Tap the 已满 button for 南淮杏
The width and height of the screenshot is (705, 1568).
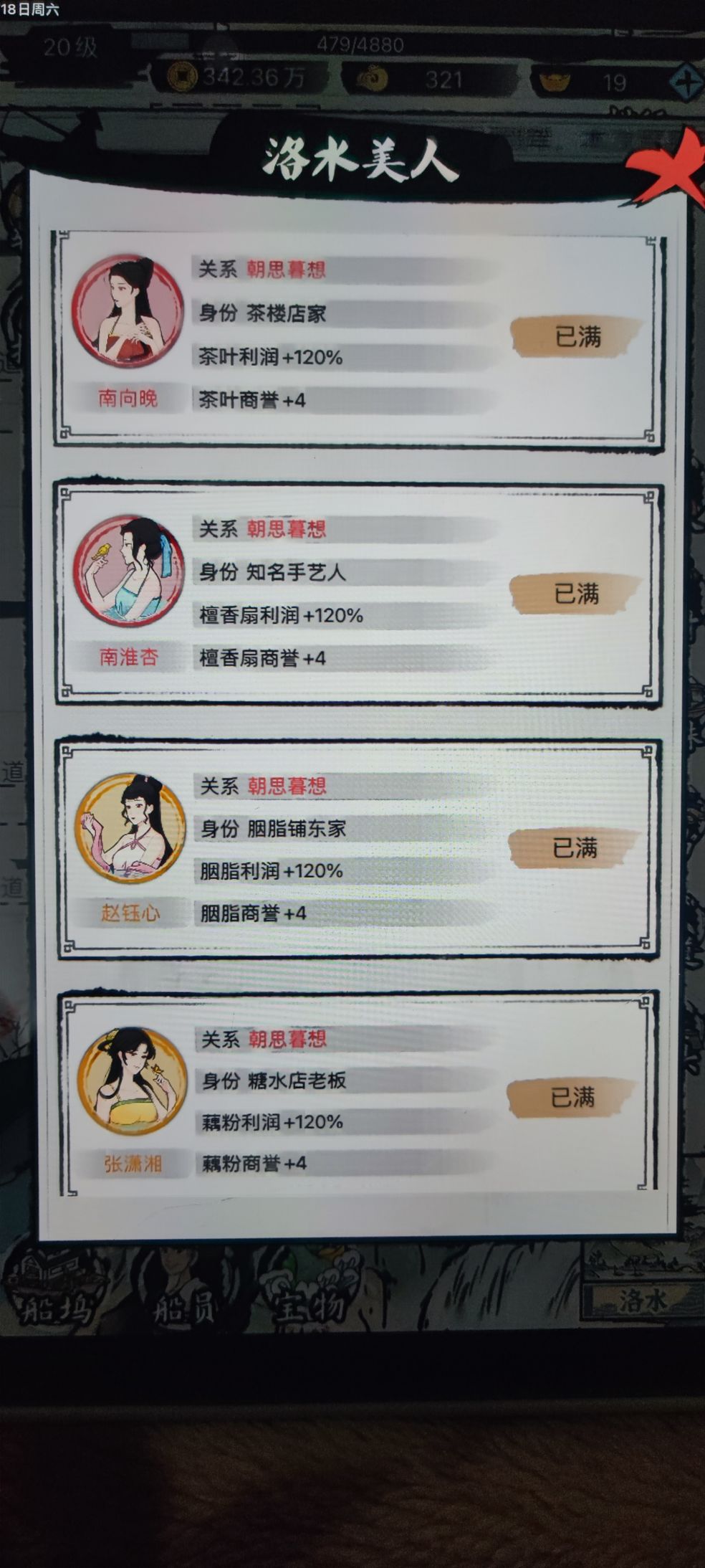(575, 594)
